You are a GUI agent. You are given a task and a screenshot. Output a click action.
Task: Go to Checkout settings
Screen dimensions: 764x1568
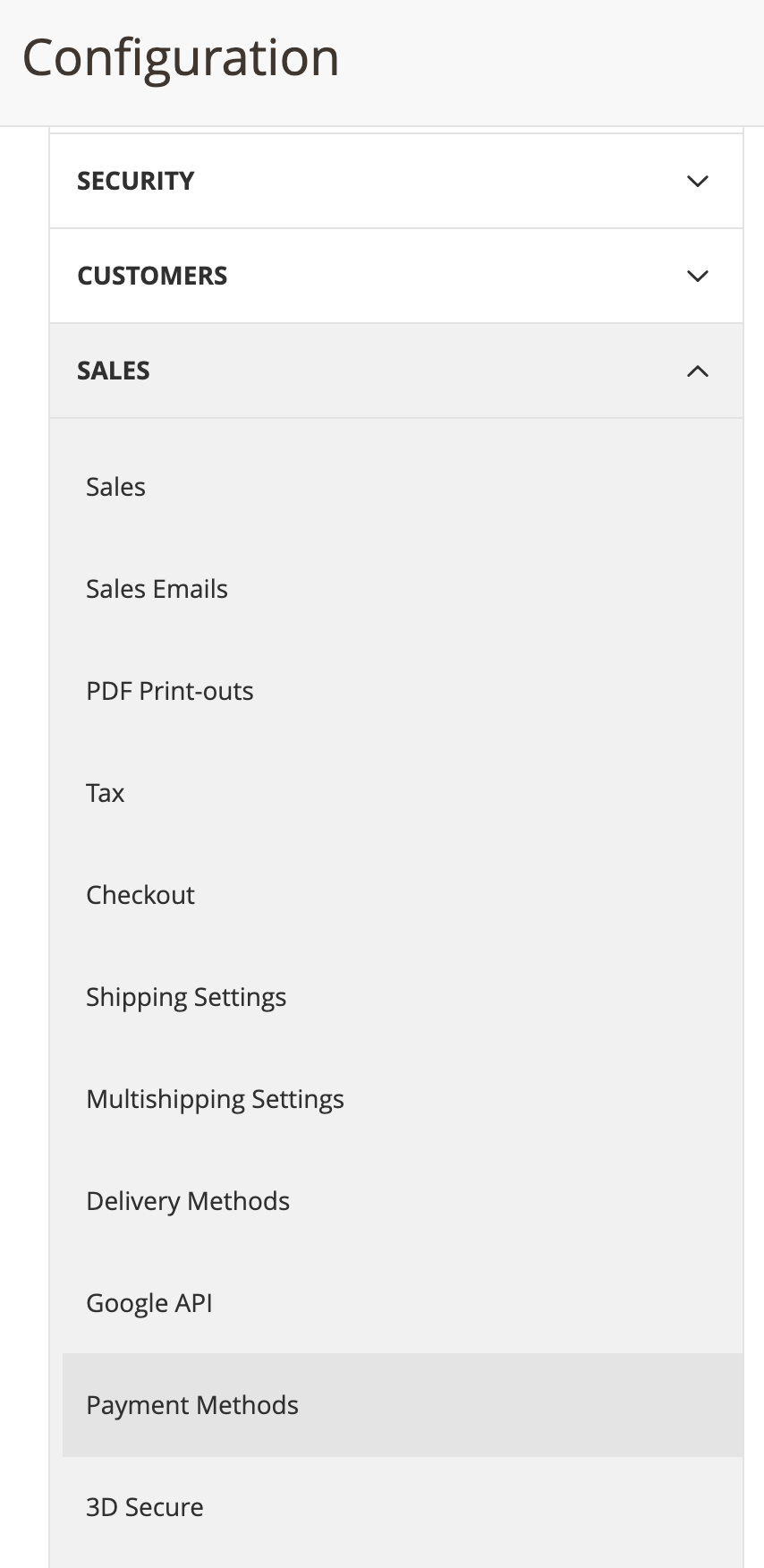(140, 895)
